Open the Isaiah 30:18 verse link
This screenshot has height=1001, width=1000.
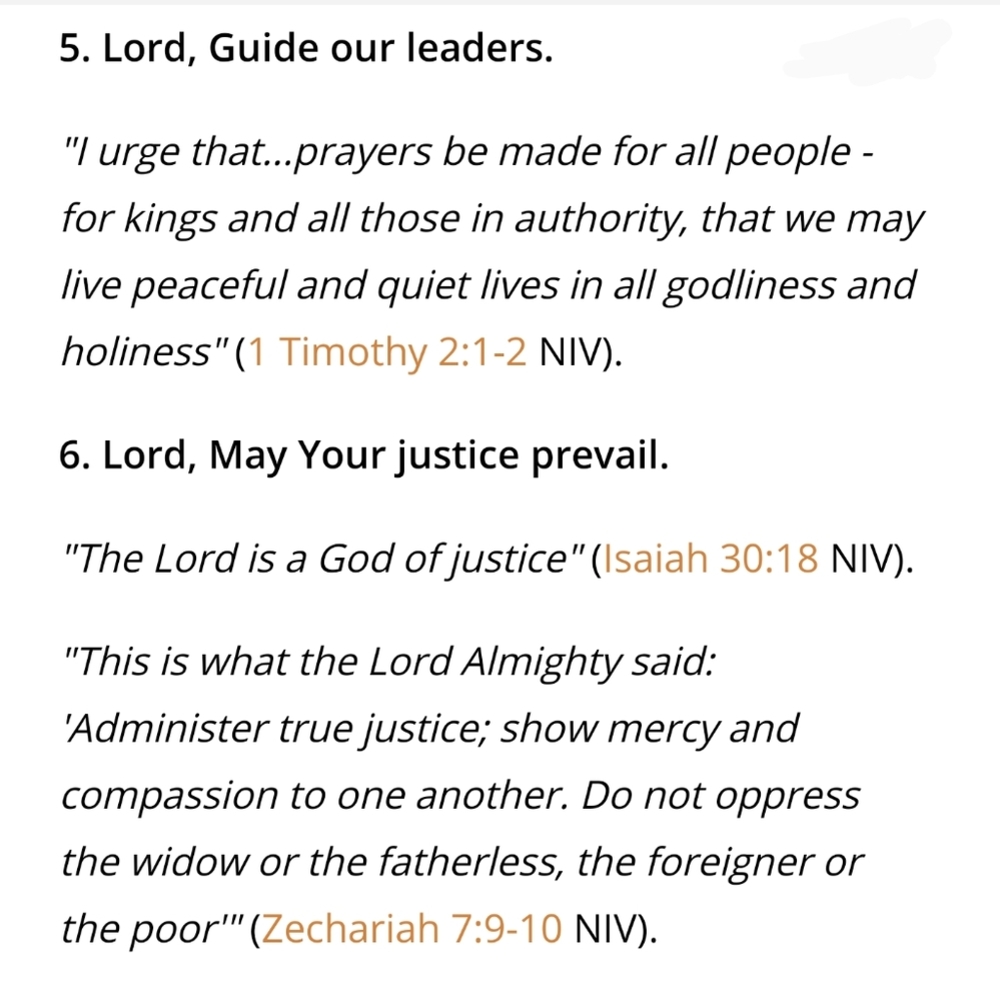712,560
